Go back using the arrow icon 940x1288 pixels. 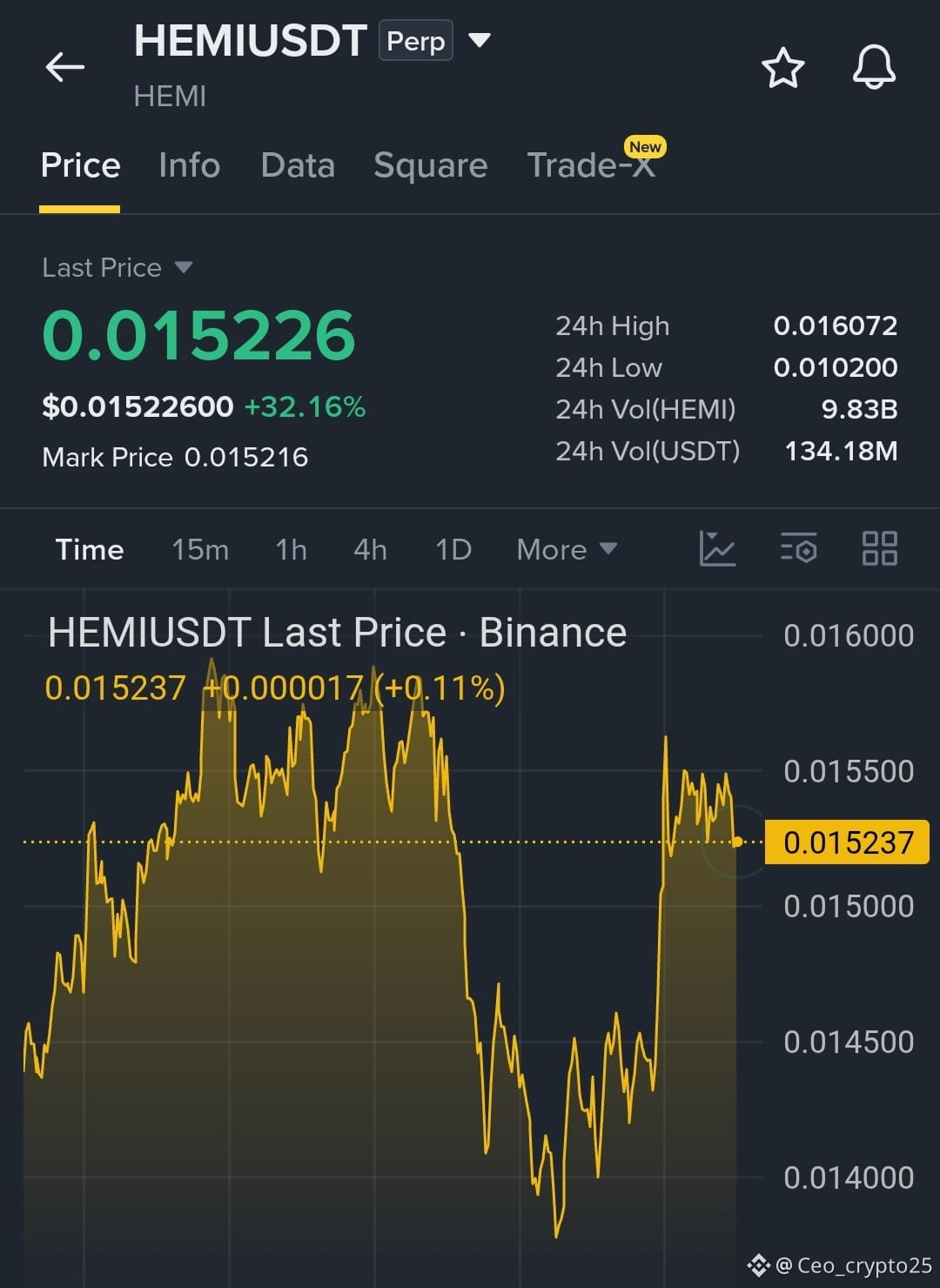(x=65, y=66)
